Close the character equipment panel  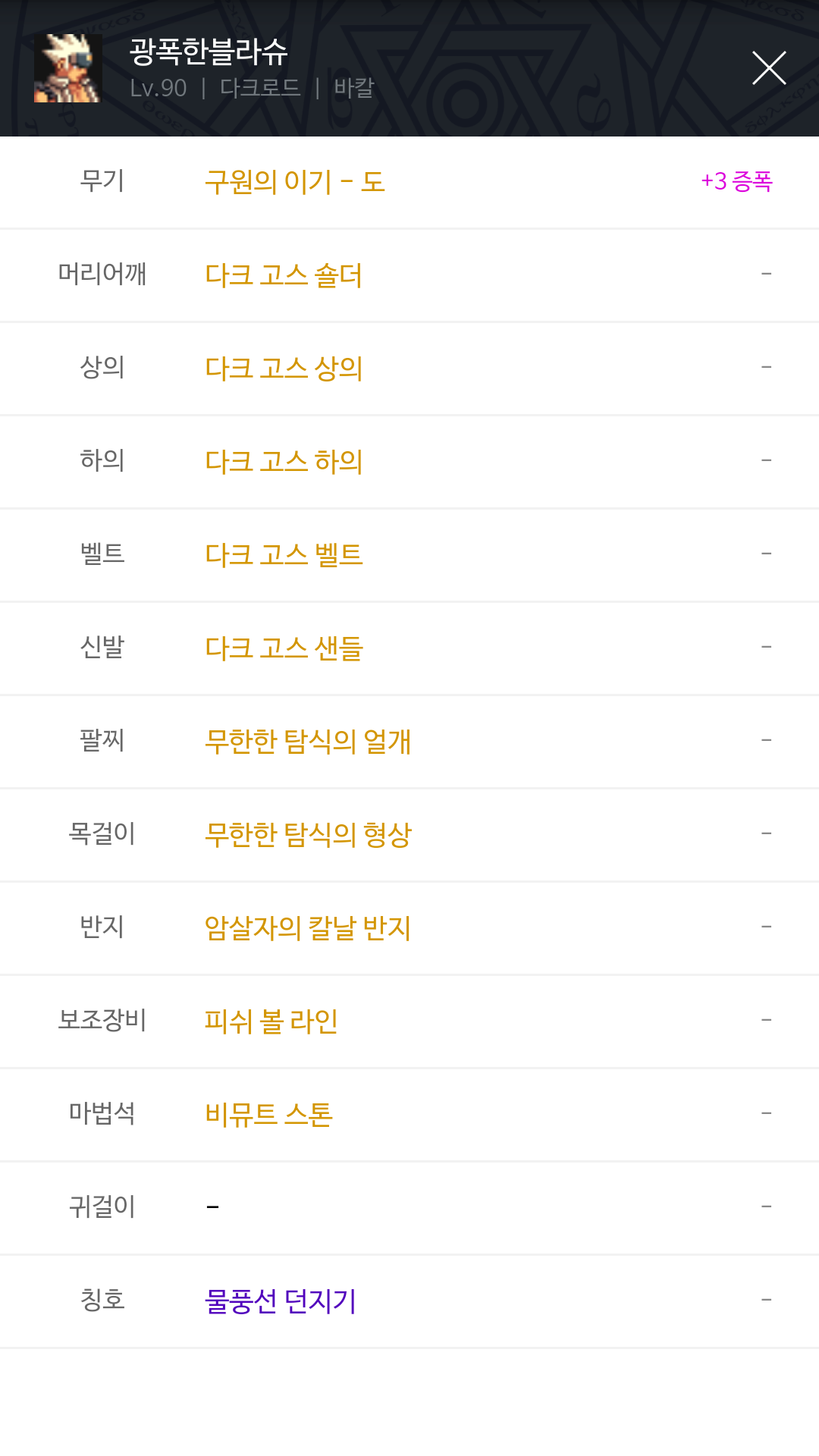click(x=768, y=68)
